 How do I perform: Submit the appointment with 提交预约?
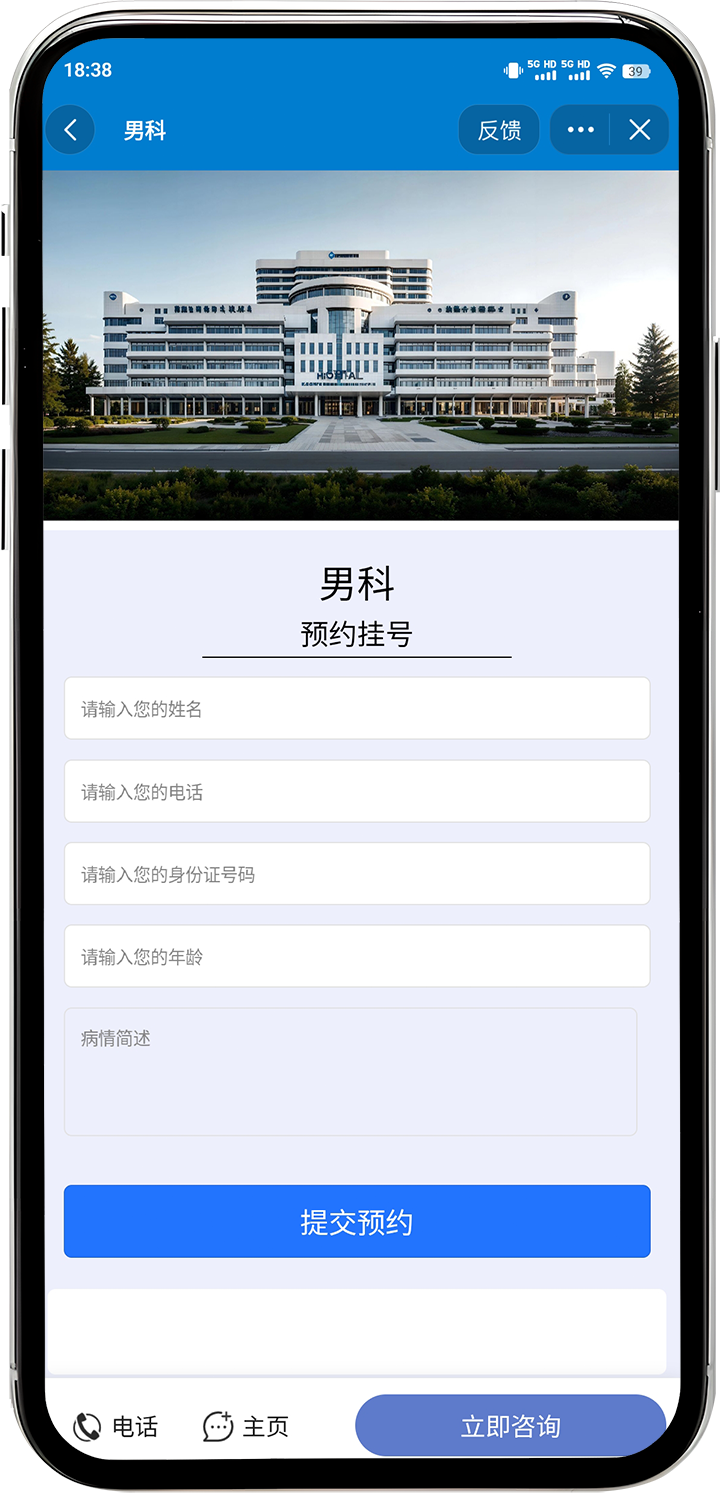click(357, 1222)
